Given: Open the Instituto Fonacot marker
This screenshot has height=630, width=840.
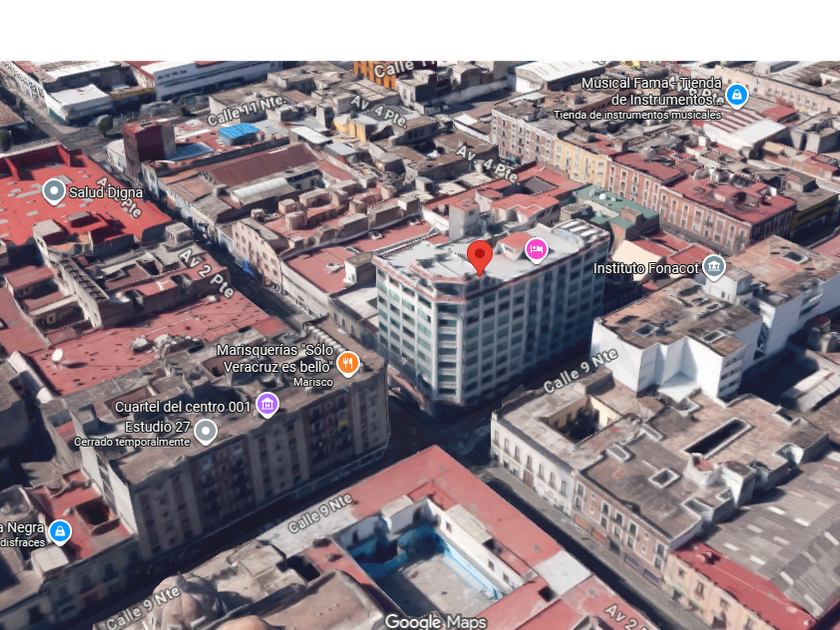Looking at the screenshot, I should [714, 267].
